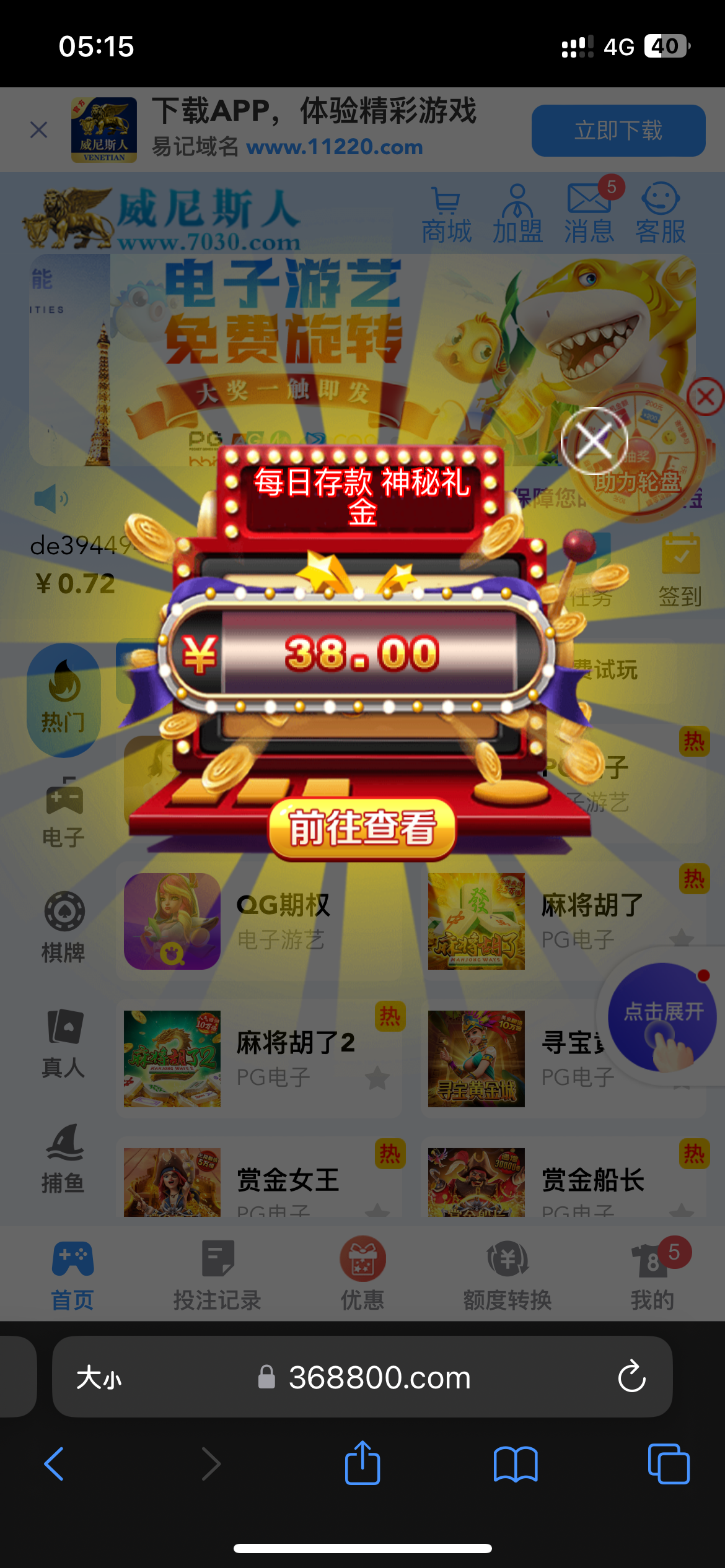
Task: Dismiss the download APP banner
Action: tap(39, 130)
